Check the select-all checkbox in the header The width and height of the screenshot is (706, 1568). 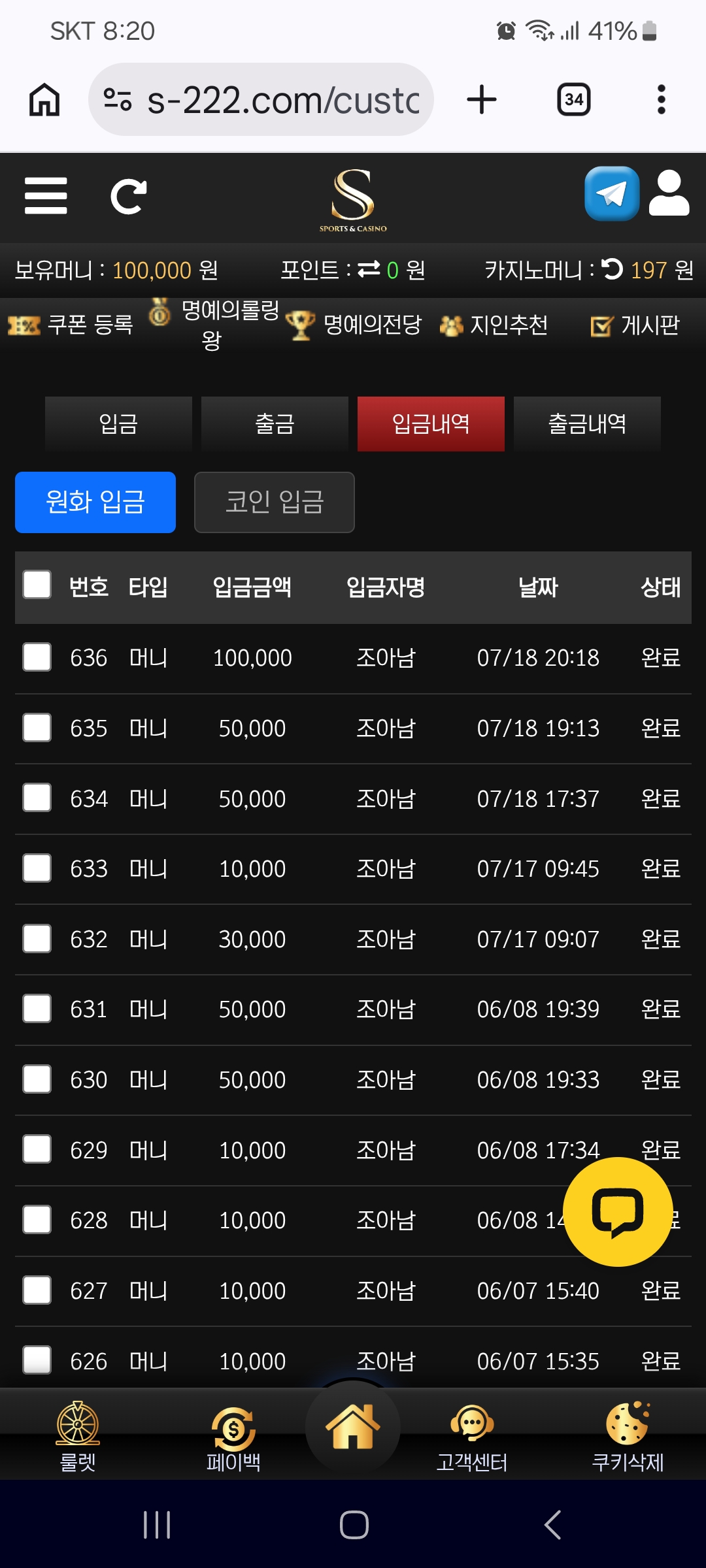click(37, 585)
